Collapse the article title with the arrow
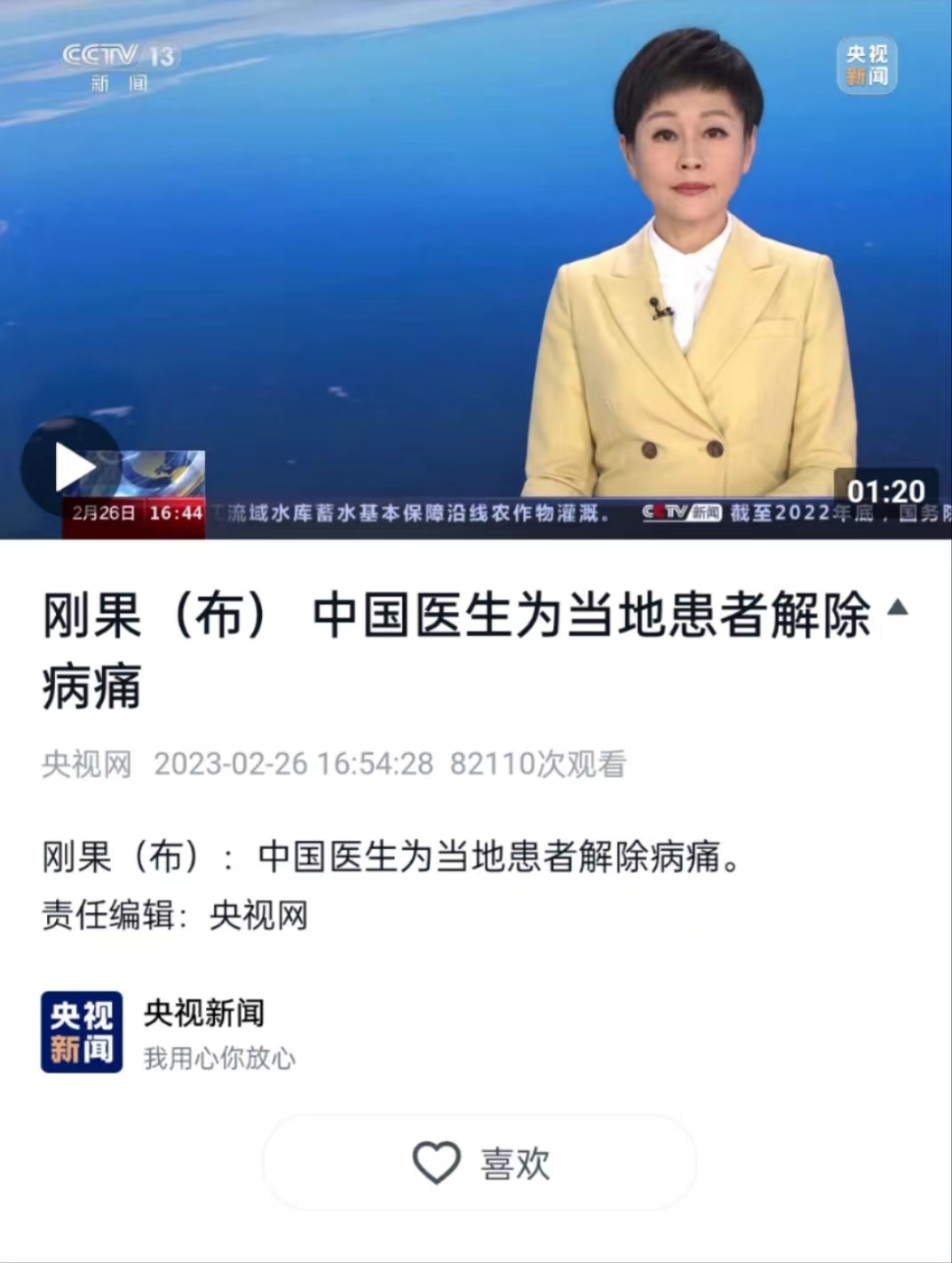Image resolution: width=952 pixels, height=1263 pixels. point(897,608)
